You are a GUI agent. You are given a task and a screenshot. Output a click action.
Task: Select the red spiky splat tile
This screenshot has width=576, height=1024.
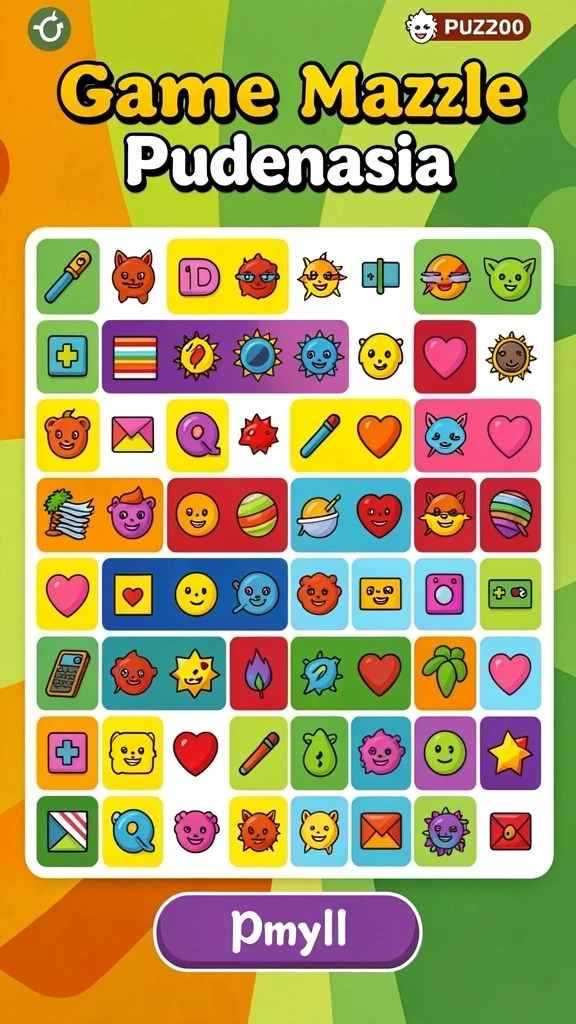pos(259,434)
